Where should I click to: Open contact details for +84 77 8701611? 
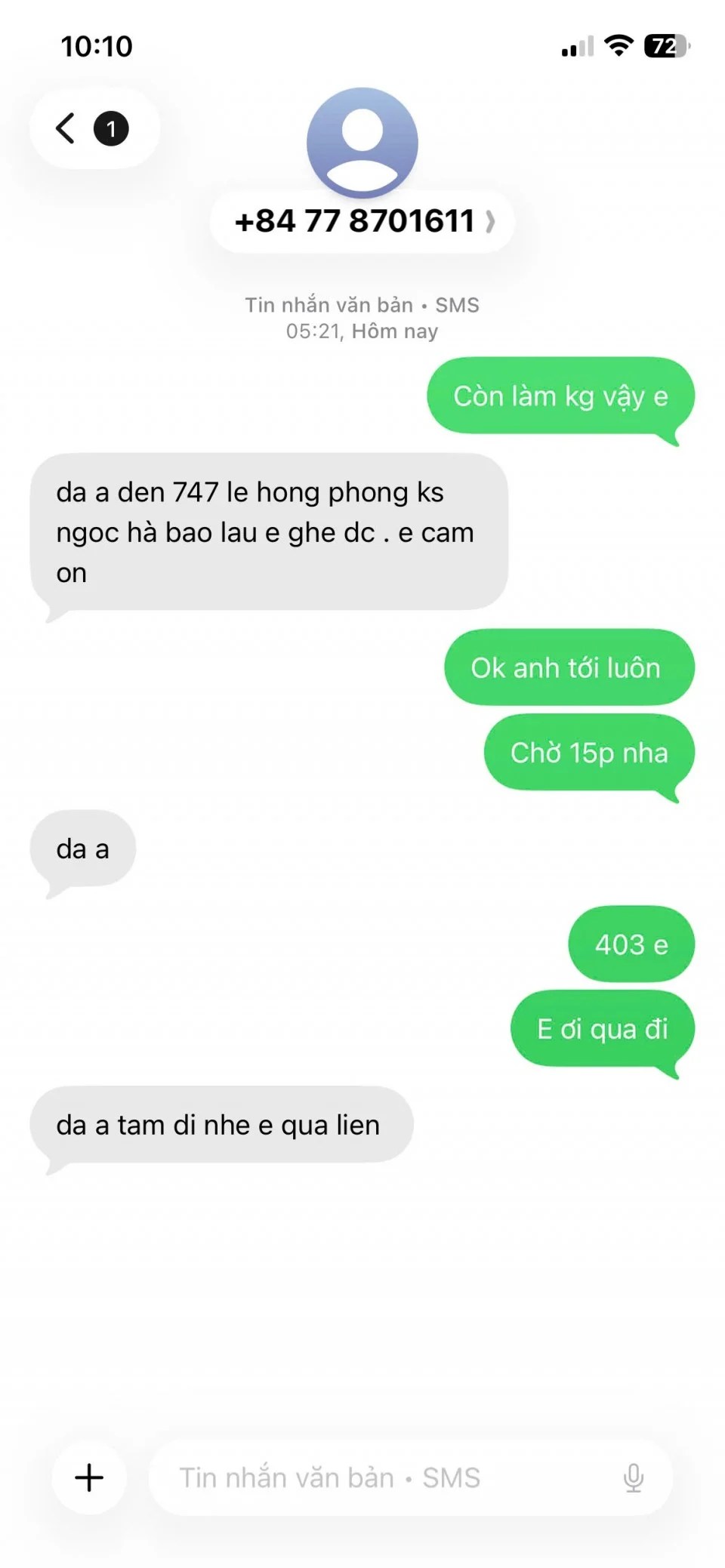click(x=362, y=221)
